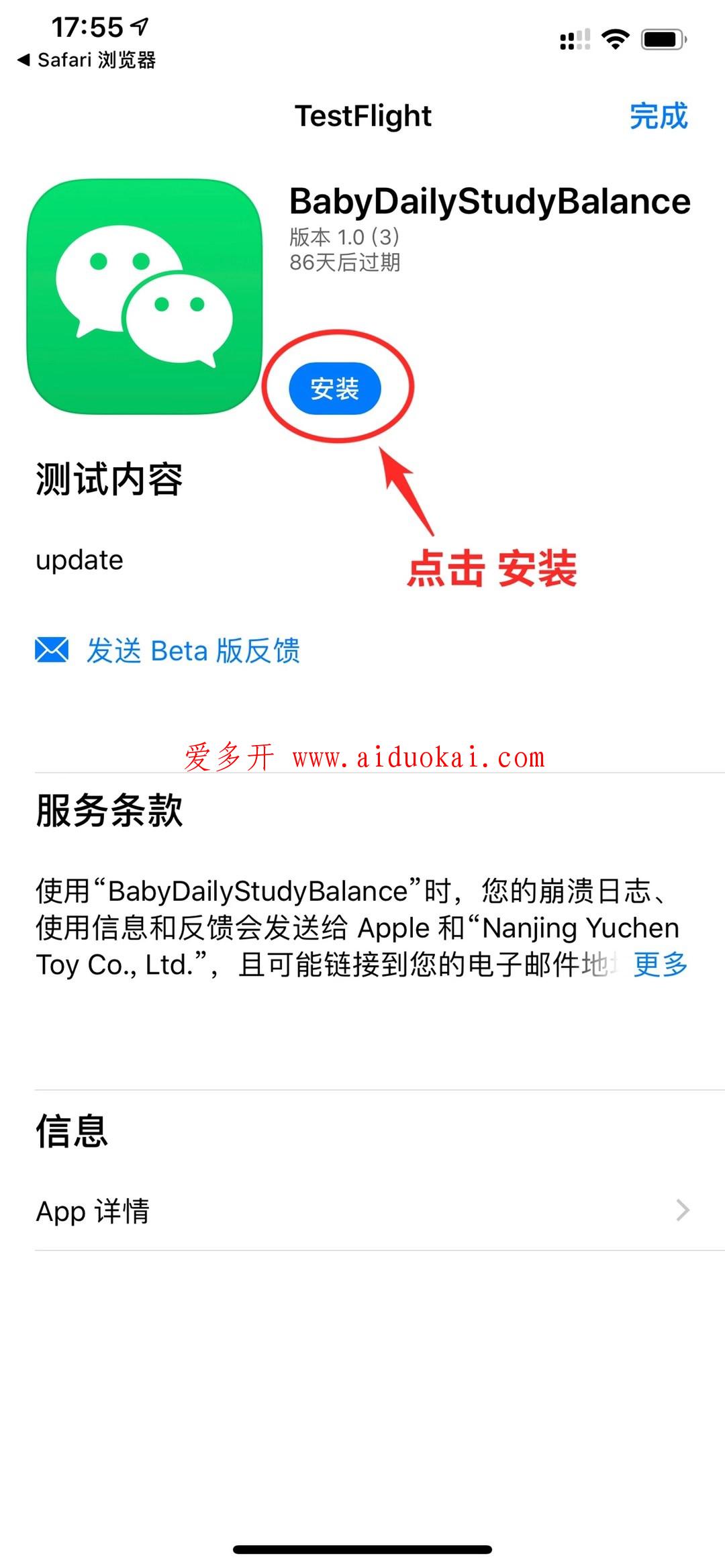Open the App 详情 row
The height and width of the screenshot is (1568, 725).
pyautogui.click(x=362, y=1211)
